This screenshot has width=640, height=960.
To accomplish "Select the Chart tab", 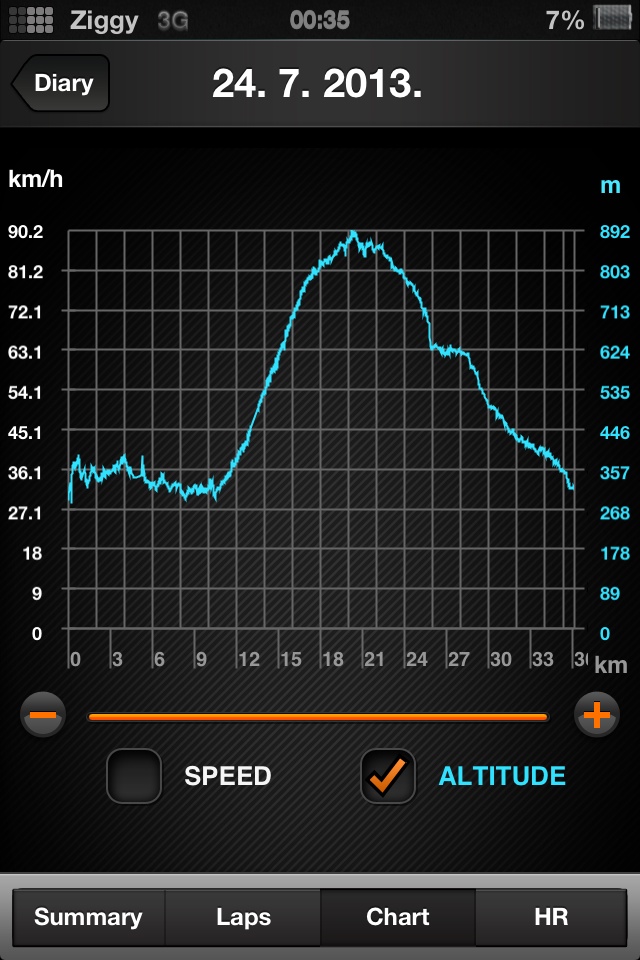I will [398, 917].
